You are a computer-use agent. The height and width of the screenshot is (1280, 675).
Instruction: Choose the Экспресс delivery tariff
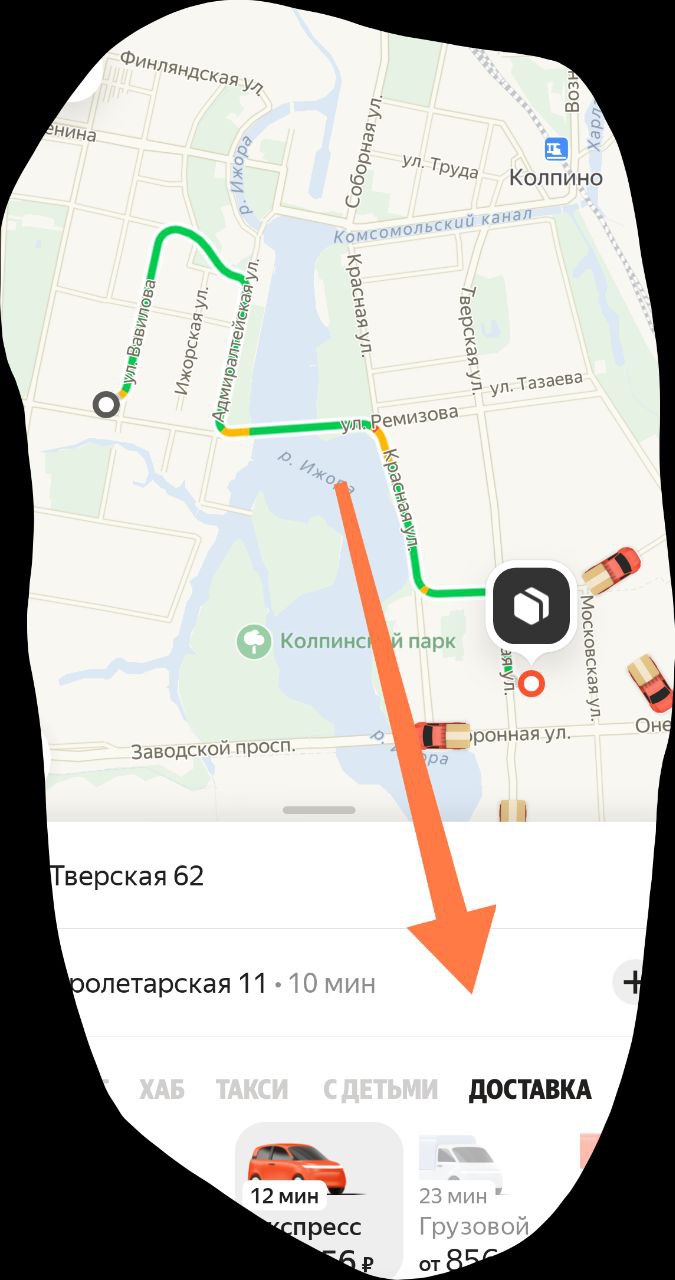pyautogui.click(x=318, y=1200)
